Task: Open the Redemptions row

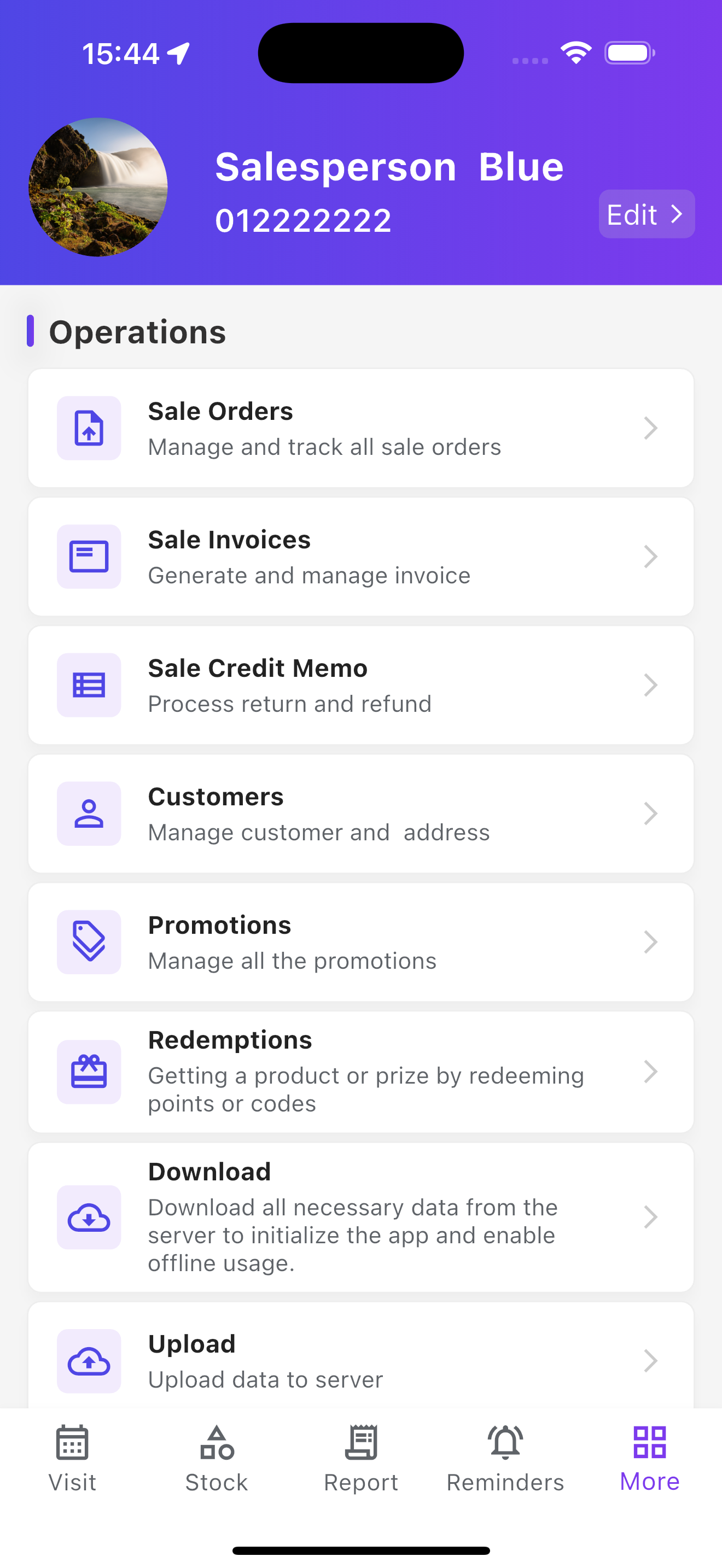Action: (361, 1072)
